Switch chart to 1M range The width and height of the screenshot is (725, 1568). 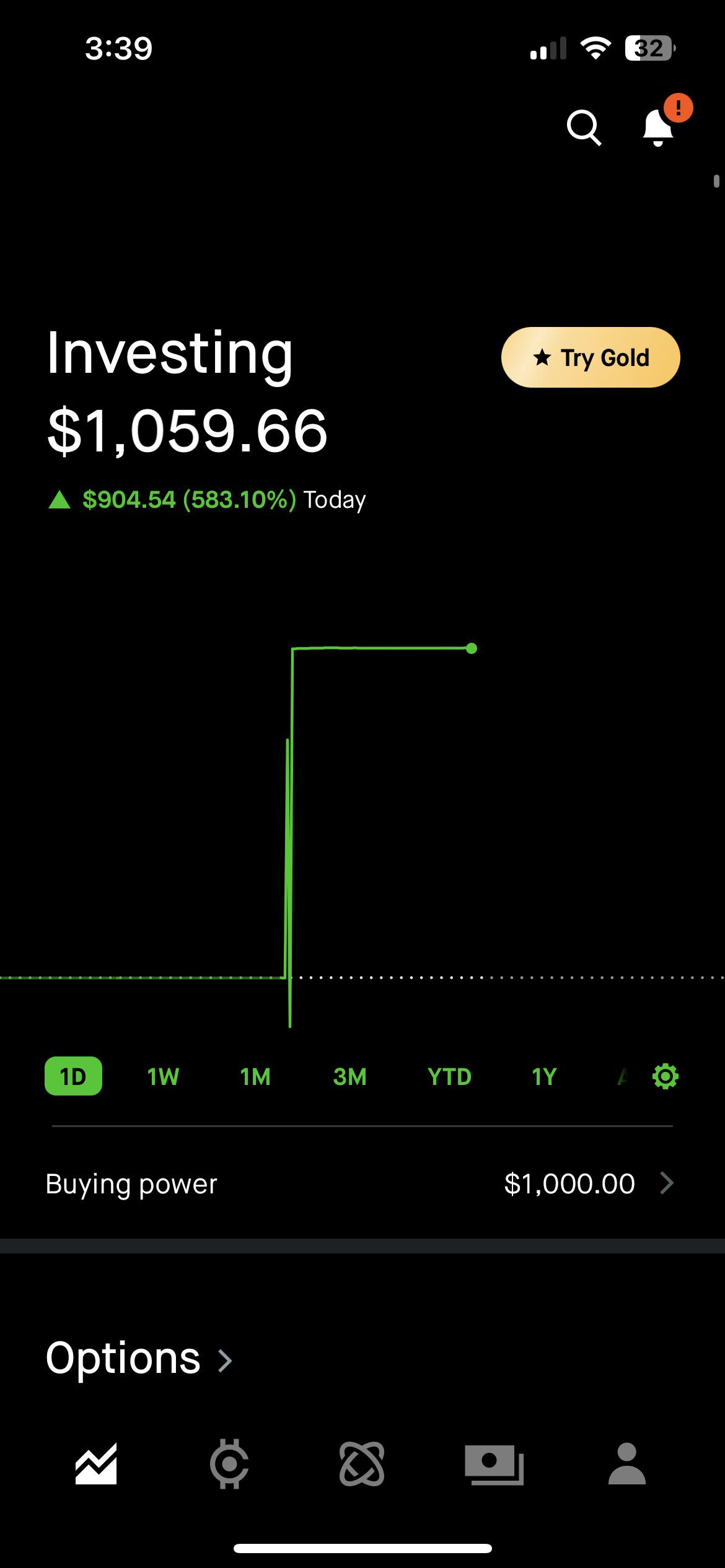coord(255,1076)
